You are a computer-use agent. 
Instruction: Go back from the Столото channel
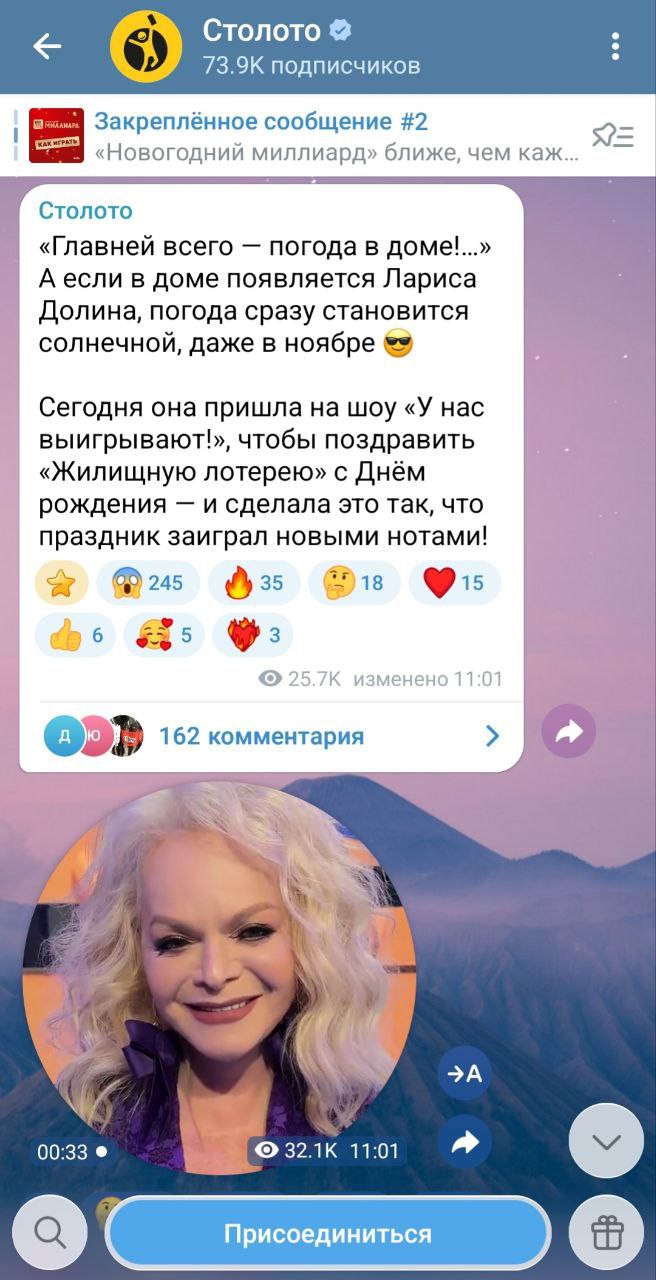coord(46,46)
